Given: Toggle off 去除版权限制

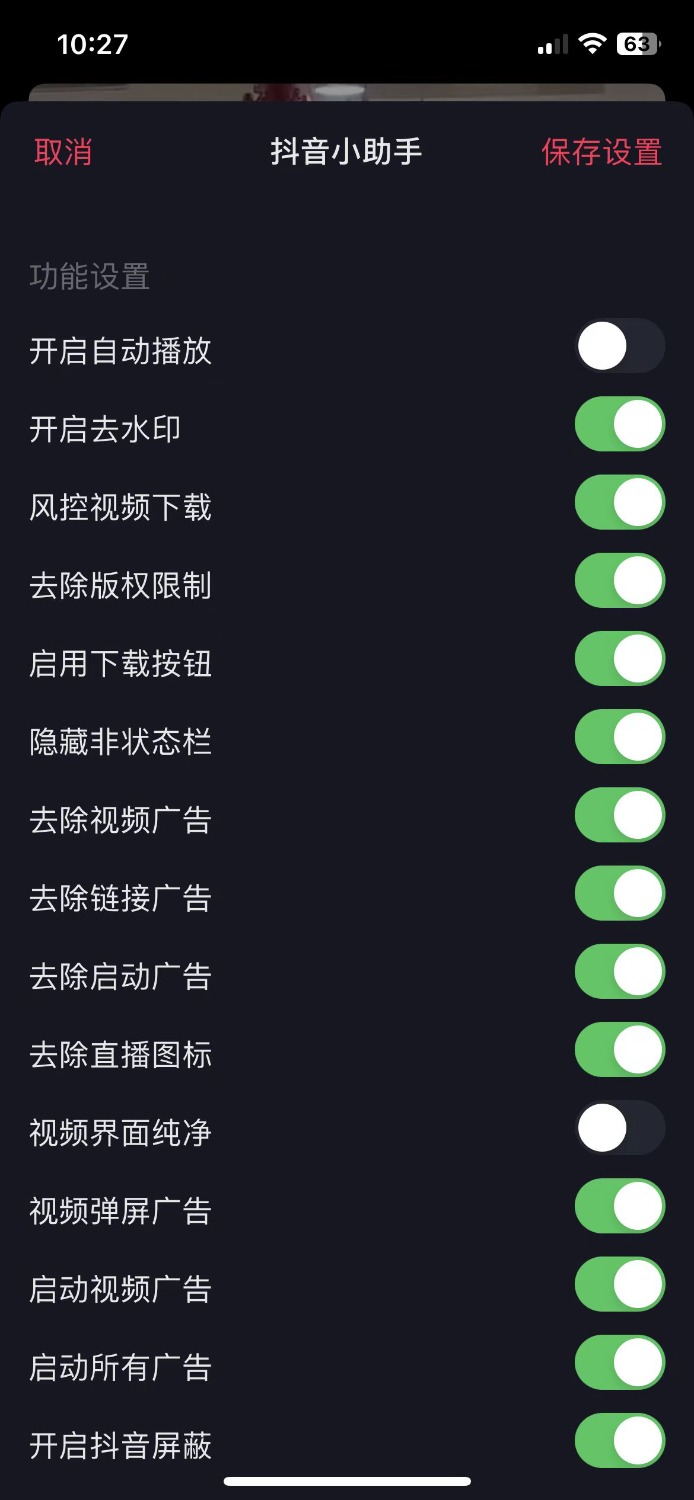Looking at the screenshot, I should 619,580.
